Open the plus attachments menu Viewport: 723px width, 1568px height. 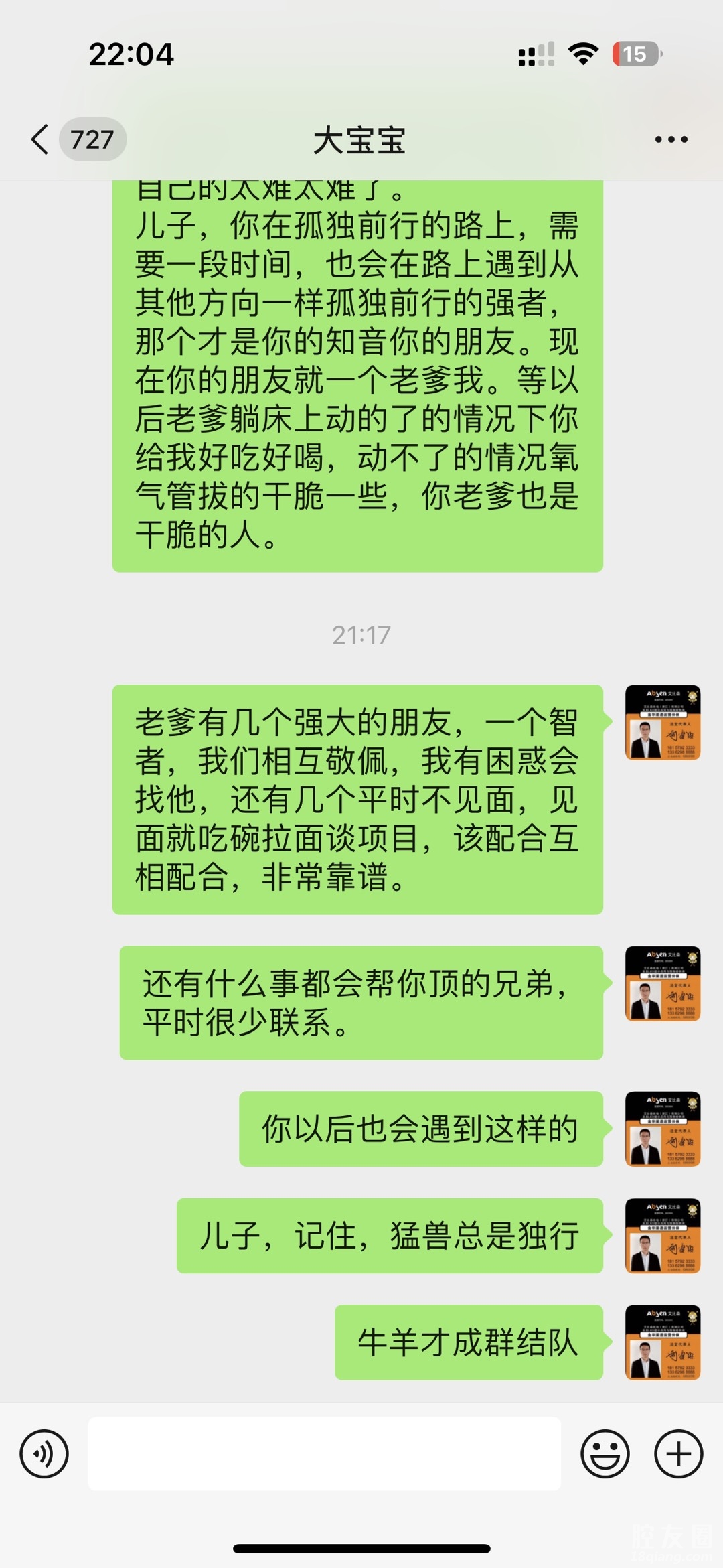click(x=678, y=1454)
